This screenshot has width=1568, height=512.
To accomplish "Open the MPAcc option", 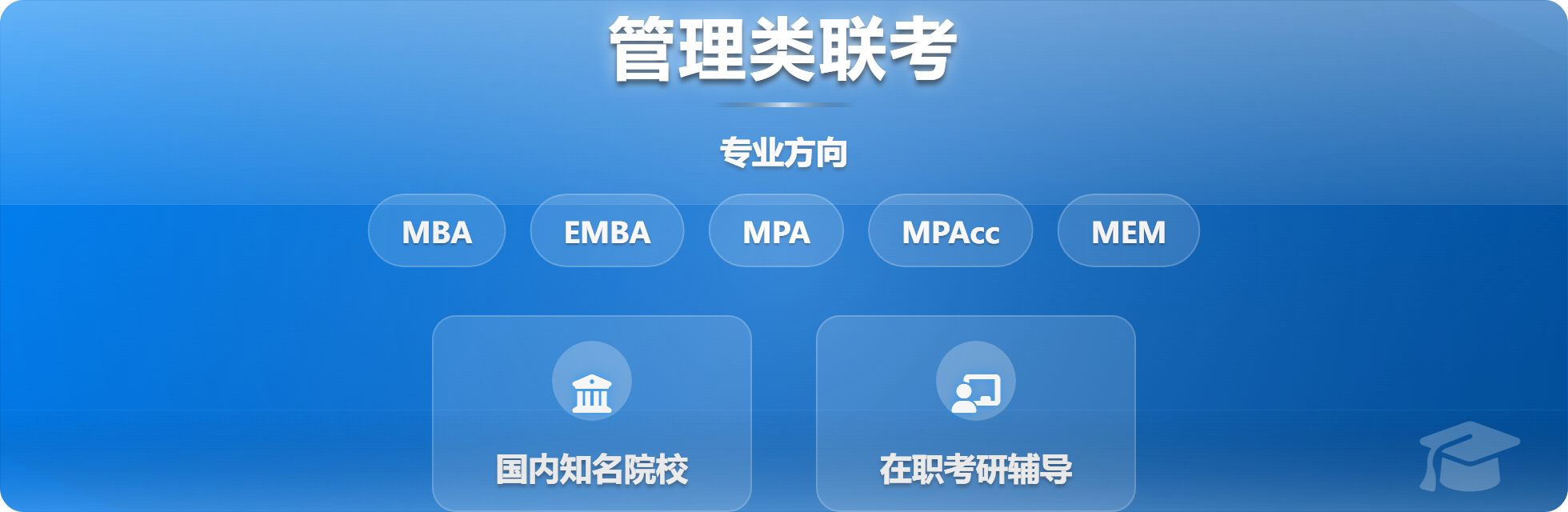I will [950, 231].
